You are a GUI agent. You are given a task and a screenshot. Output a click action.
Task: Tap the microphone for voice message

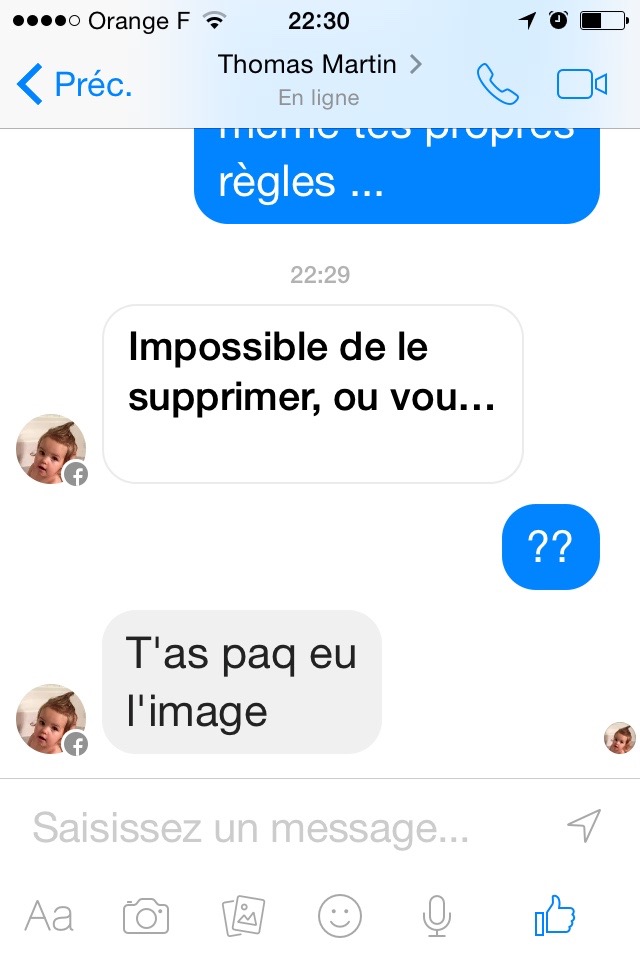[x=435, y=915]
